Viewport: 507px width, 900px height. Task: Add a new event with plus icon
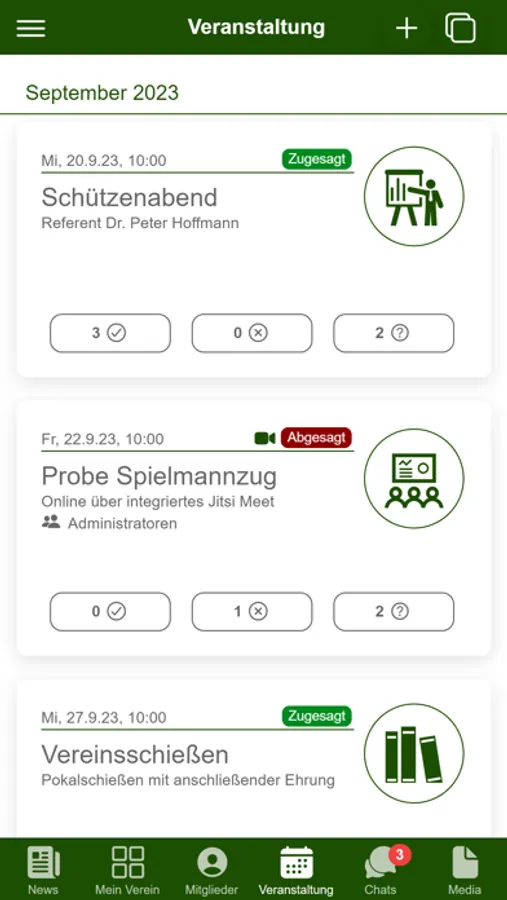tap(407, 28)
